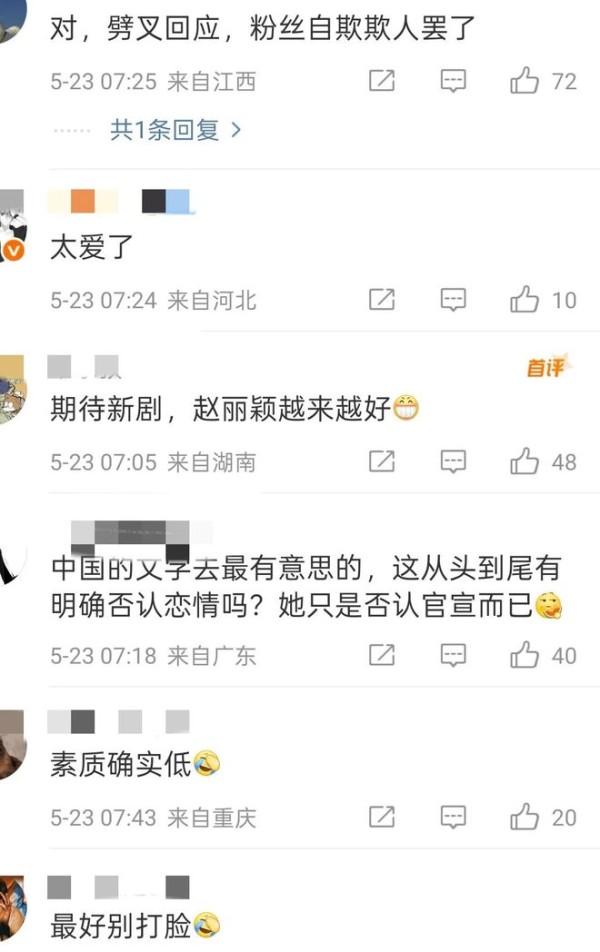Like the 太爱了 comment
The width and height of the screenshot is (600, 952).
[x=525, y=299]
